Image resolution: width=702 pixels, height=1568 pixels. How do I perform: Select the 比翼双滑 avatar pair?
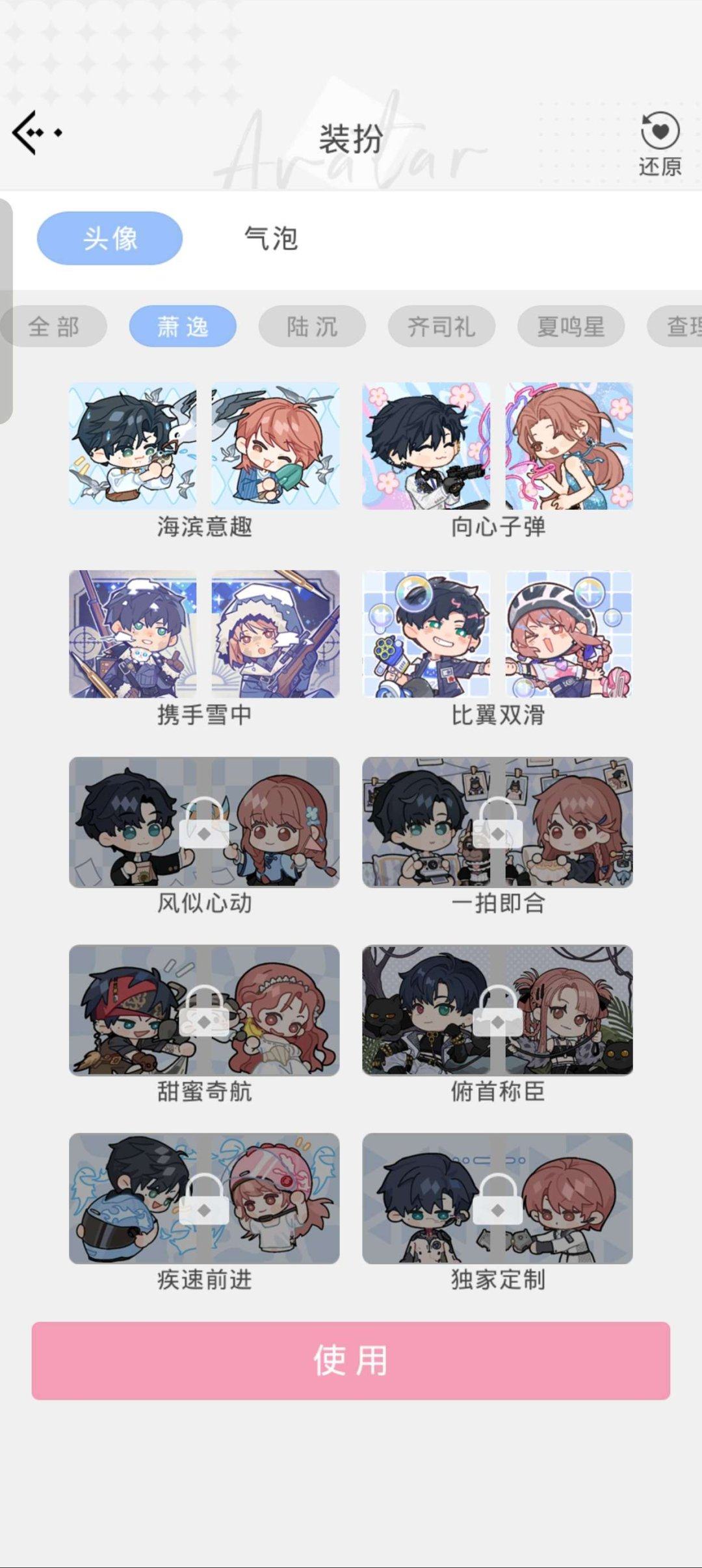(x=497, y=634)
